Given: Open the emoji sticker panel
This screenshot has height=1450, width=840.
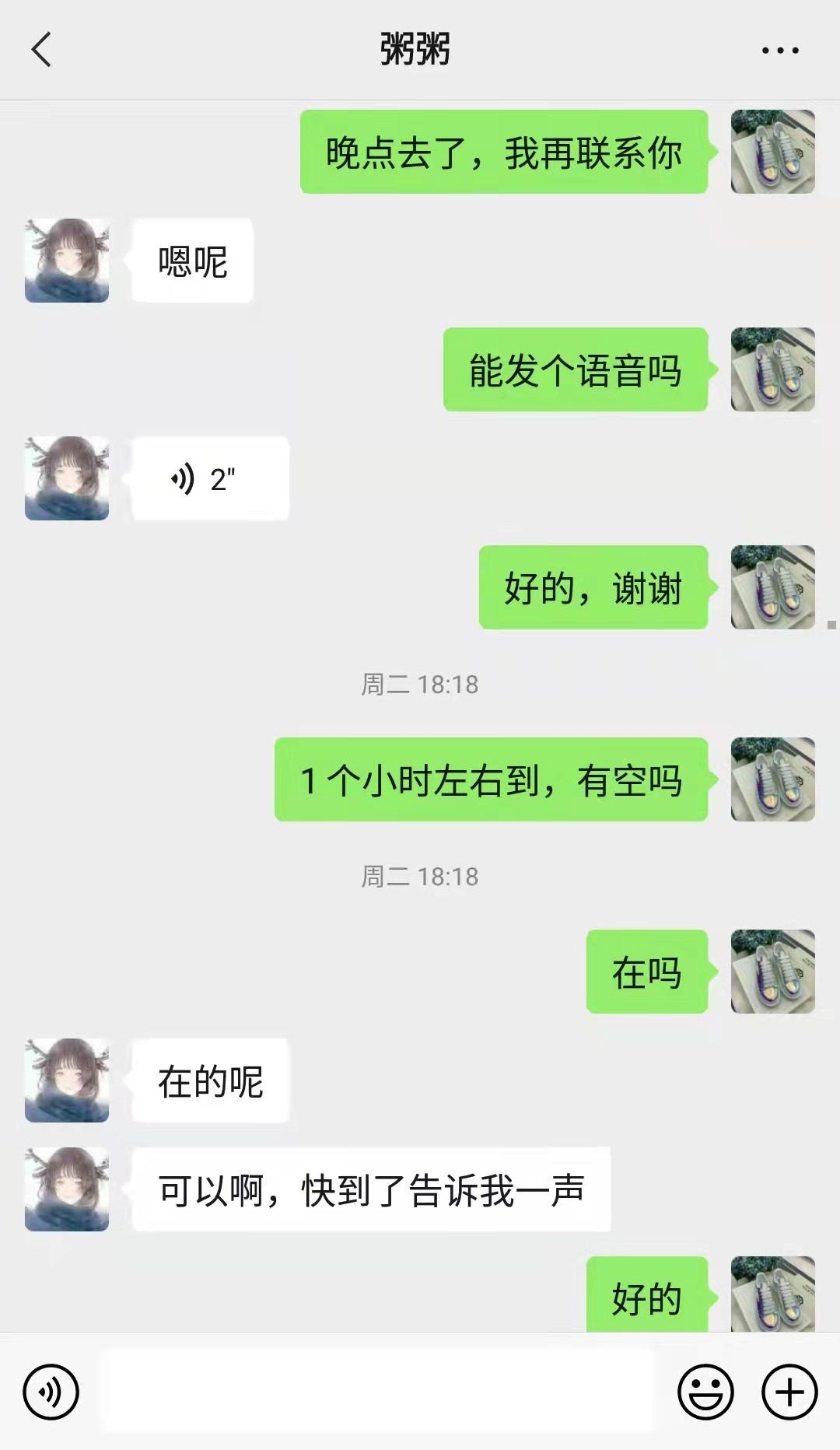Looking at the screenshot, I should [x=705, y=1392].
